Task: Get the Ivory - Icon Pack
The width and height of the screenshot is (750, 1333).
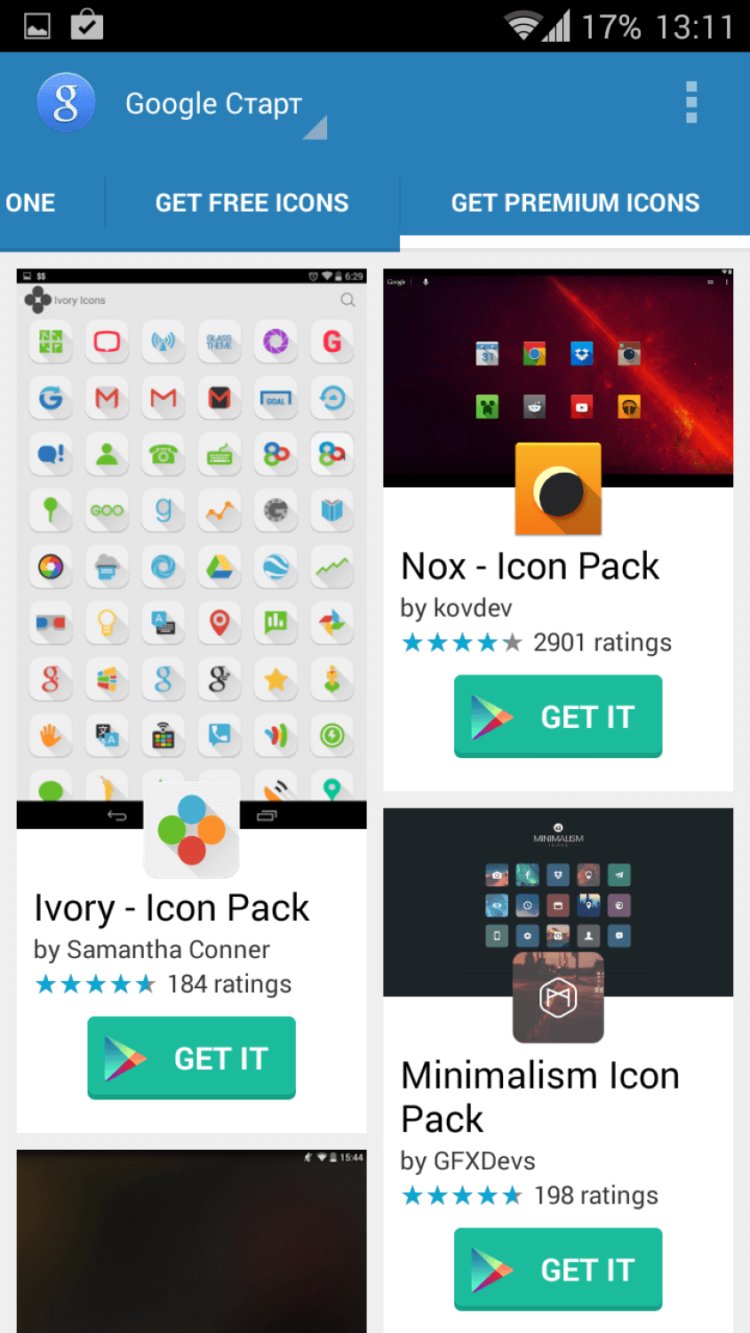Action: (x=191, y=1058)
